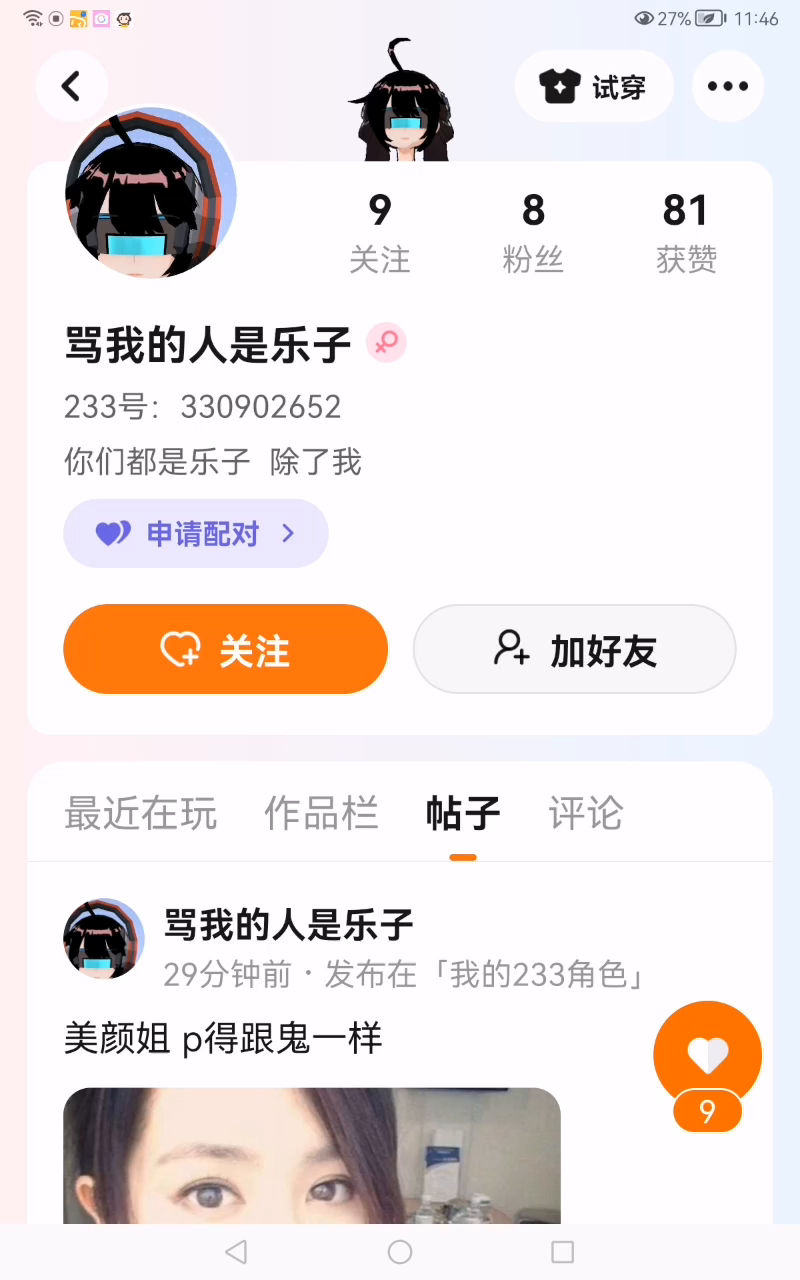800x1280 pixels.
Task: Go back using the top-left arrow
Action: [x=71, y=87]
